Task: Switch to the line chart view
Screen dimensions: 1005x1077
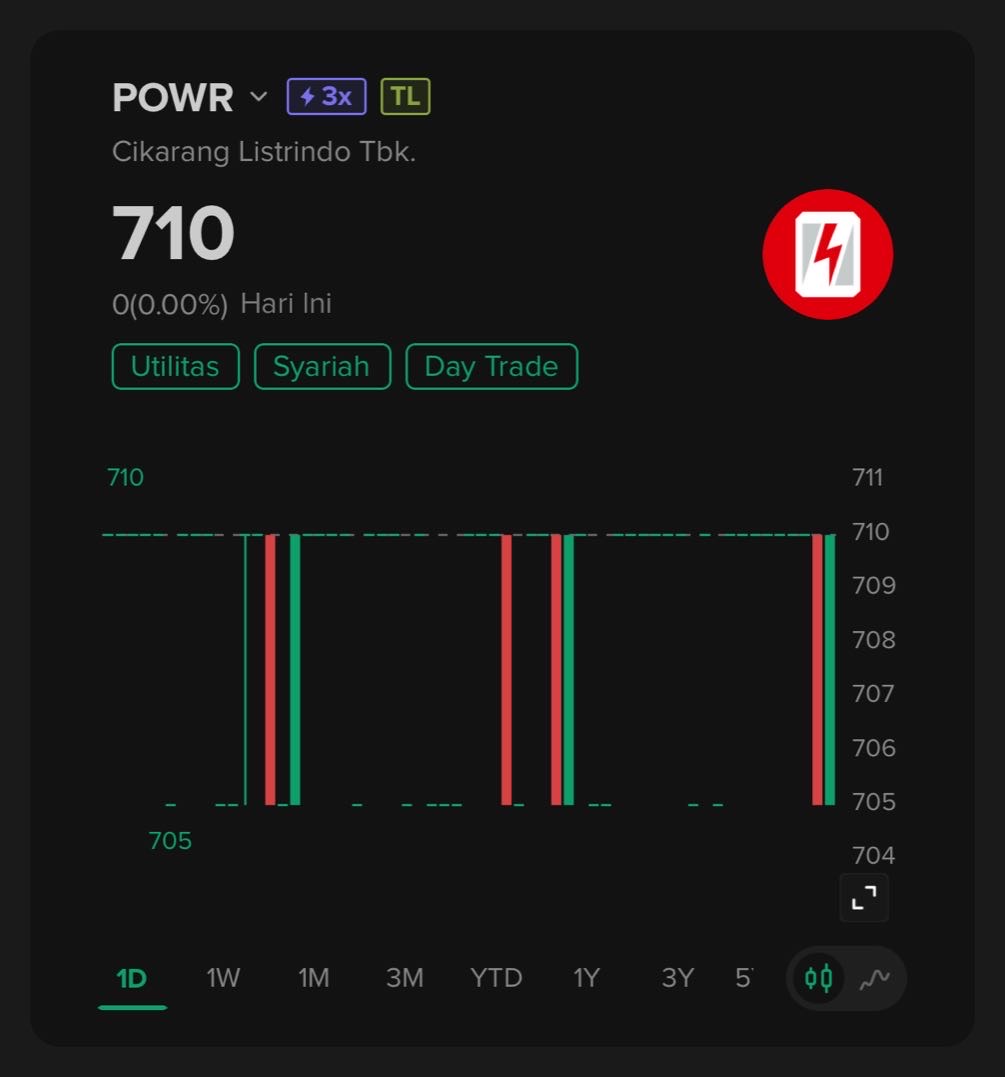Action: click(x=874, y=978)
